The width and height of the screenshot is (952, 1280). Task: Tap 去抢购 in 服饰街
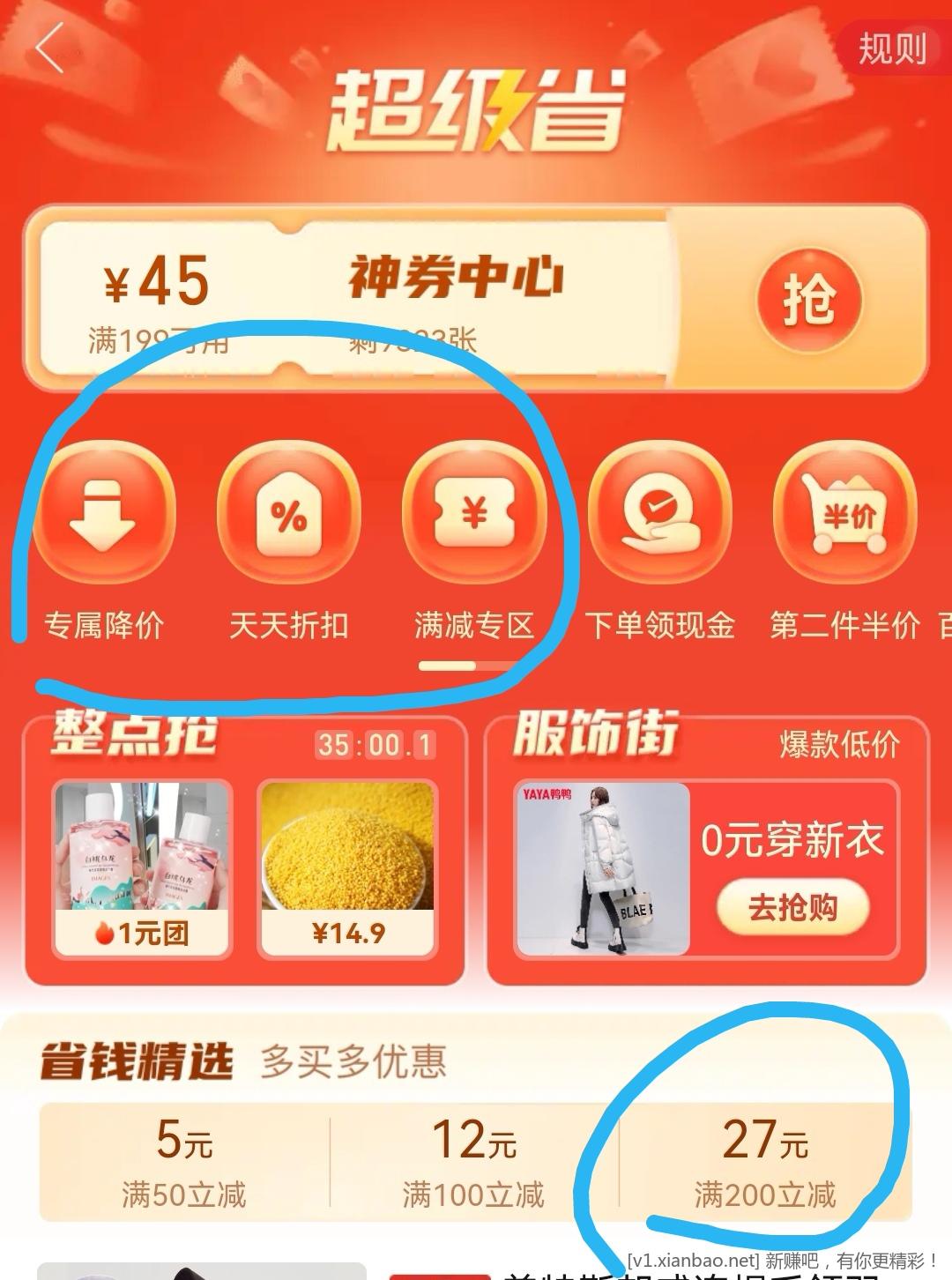pyautogui.click(x=792, y=906)
